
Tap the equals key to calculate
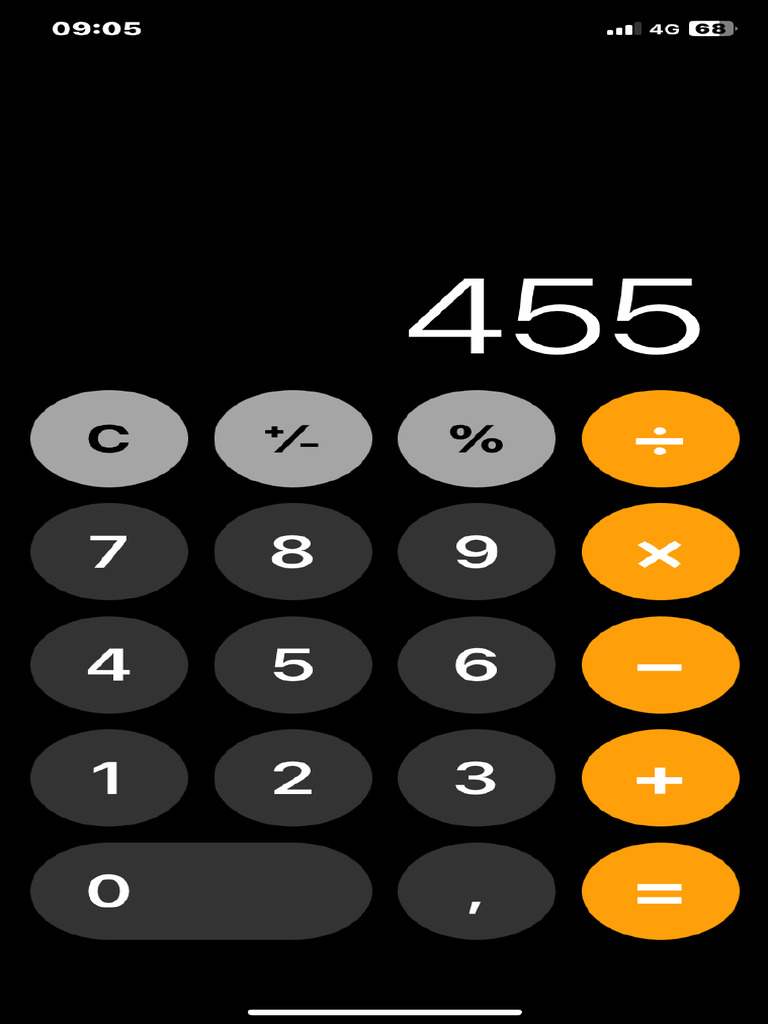click(661, 891)
